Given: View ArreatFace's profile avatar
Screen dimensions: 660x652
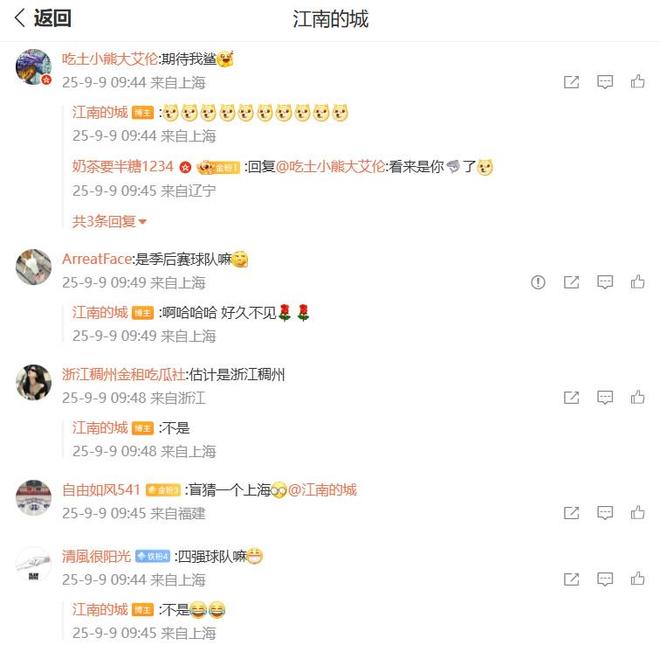Looking at the screenshot, I should coord(33,267).
